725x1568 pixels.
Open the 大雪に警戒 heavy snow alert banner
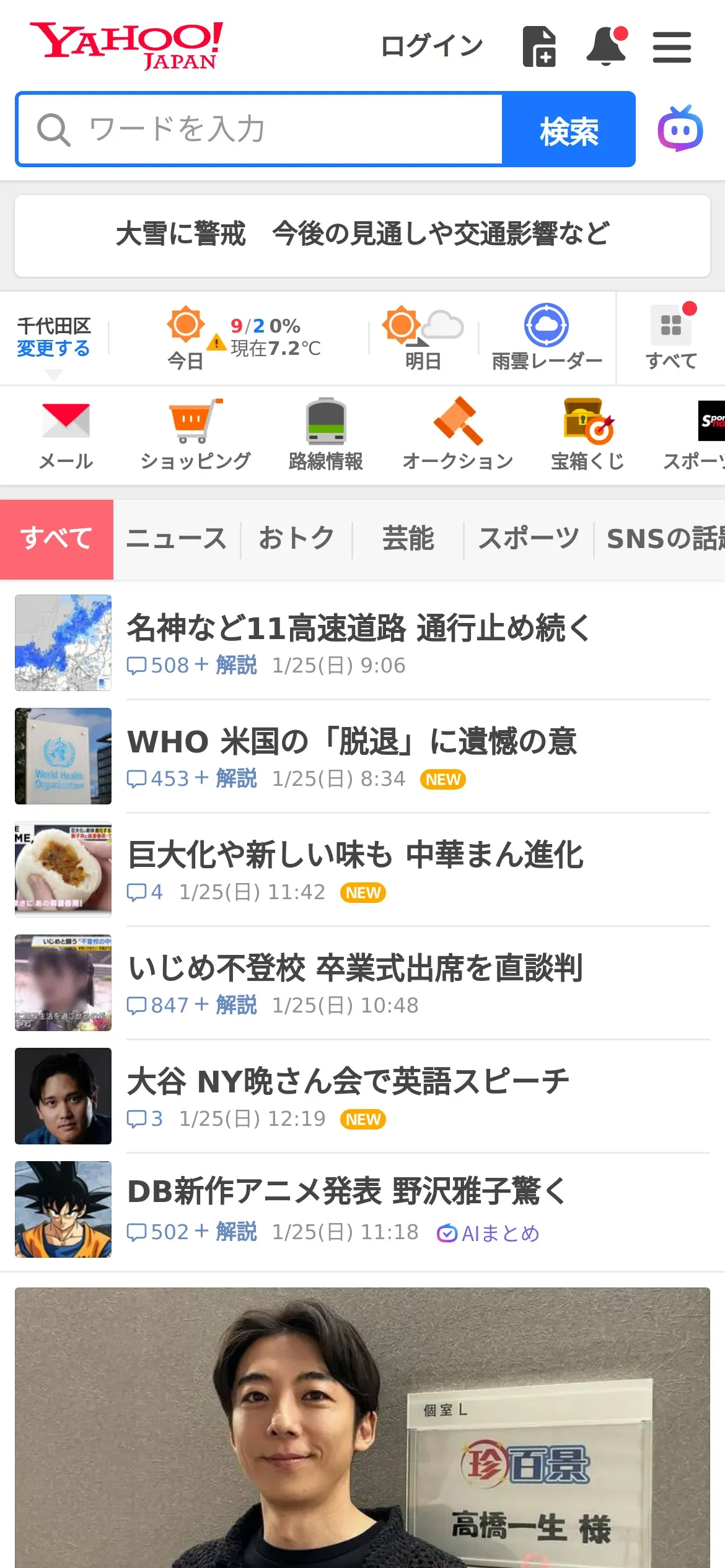pos(362,235)
